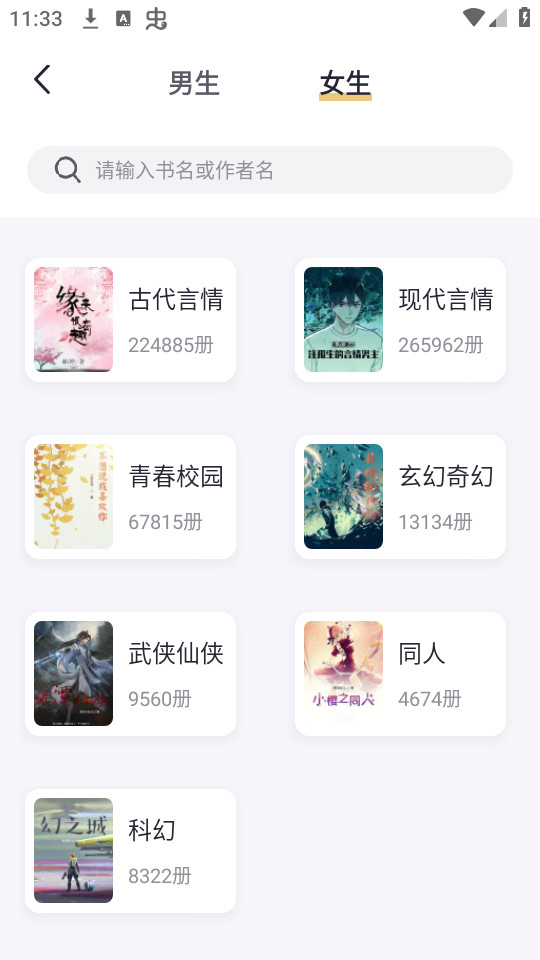The height and width of the screenshot is (960, 540).
Task: Browse the 科幻 category
Action: tap(130, 850)
